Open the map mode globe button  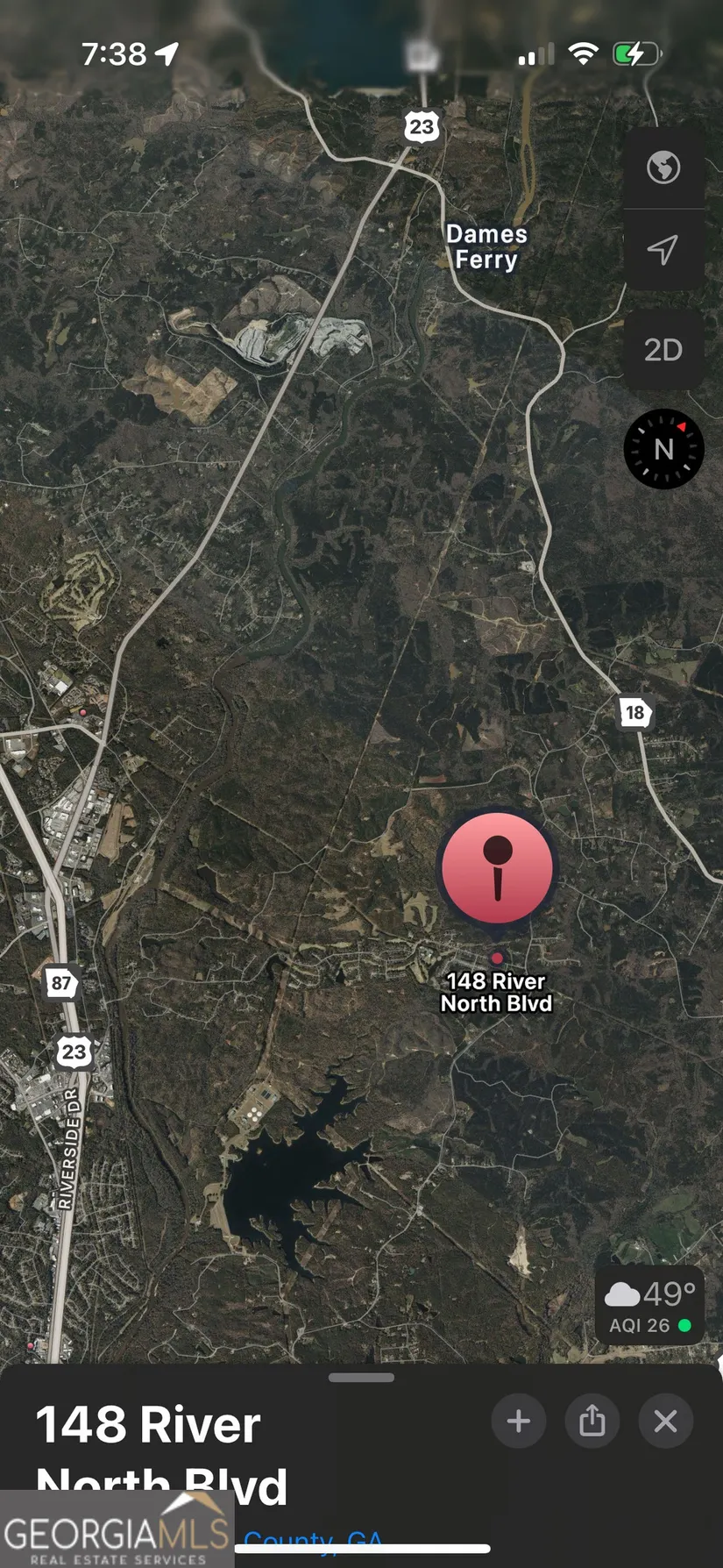tap(663, 167)
